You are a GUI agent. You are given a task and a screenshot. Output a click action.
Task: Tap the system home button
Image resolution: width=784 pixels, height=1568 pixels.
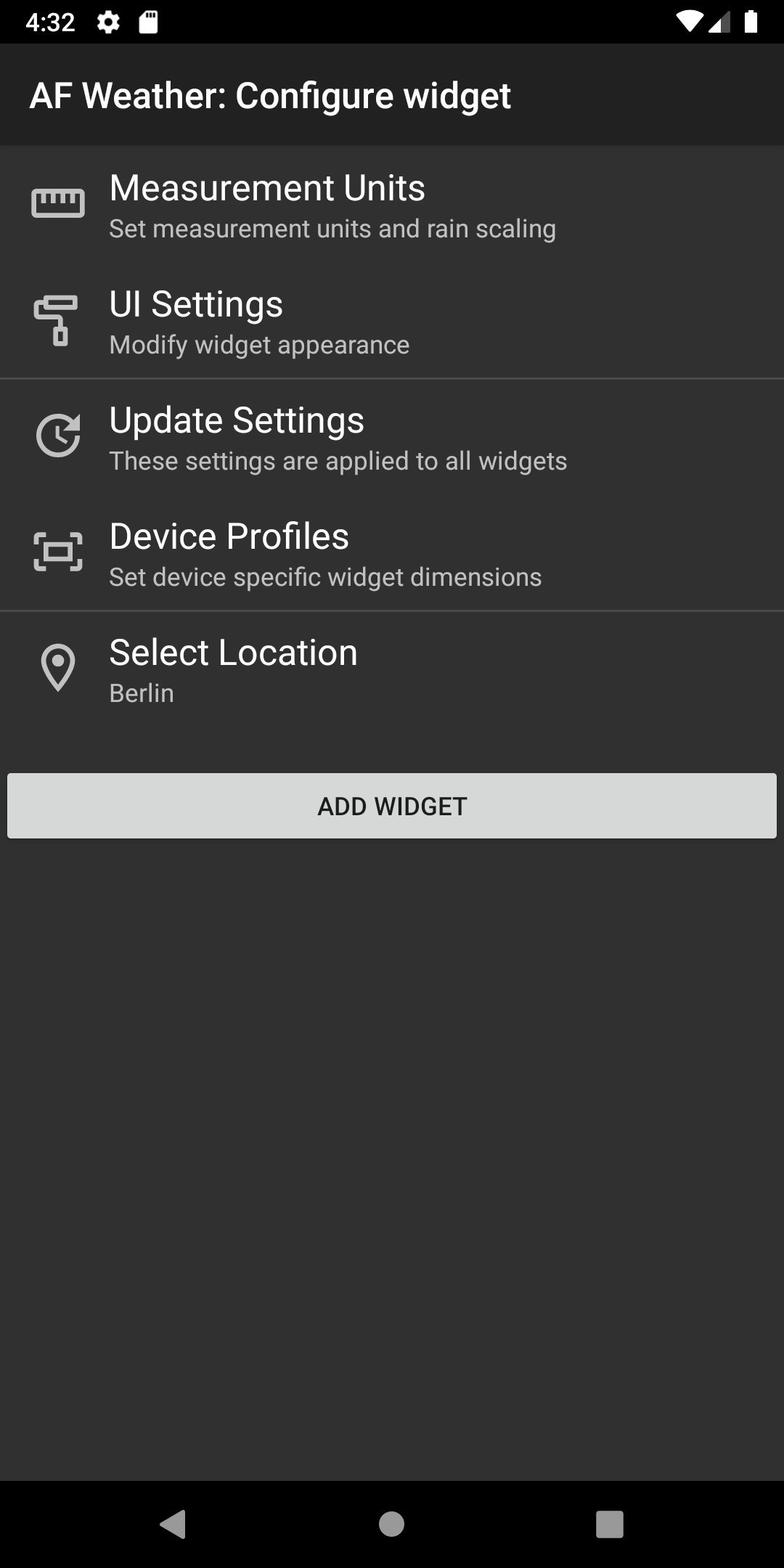(x=392, y=1524)
